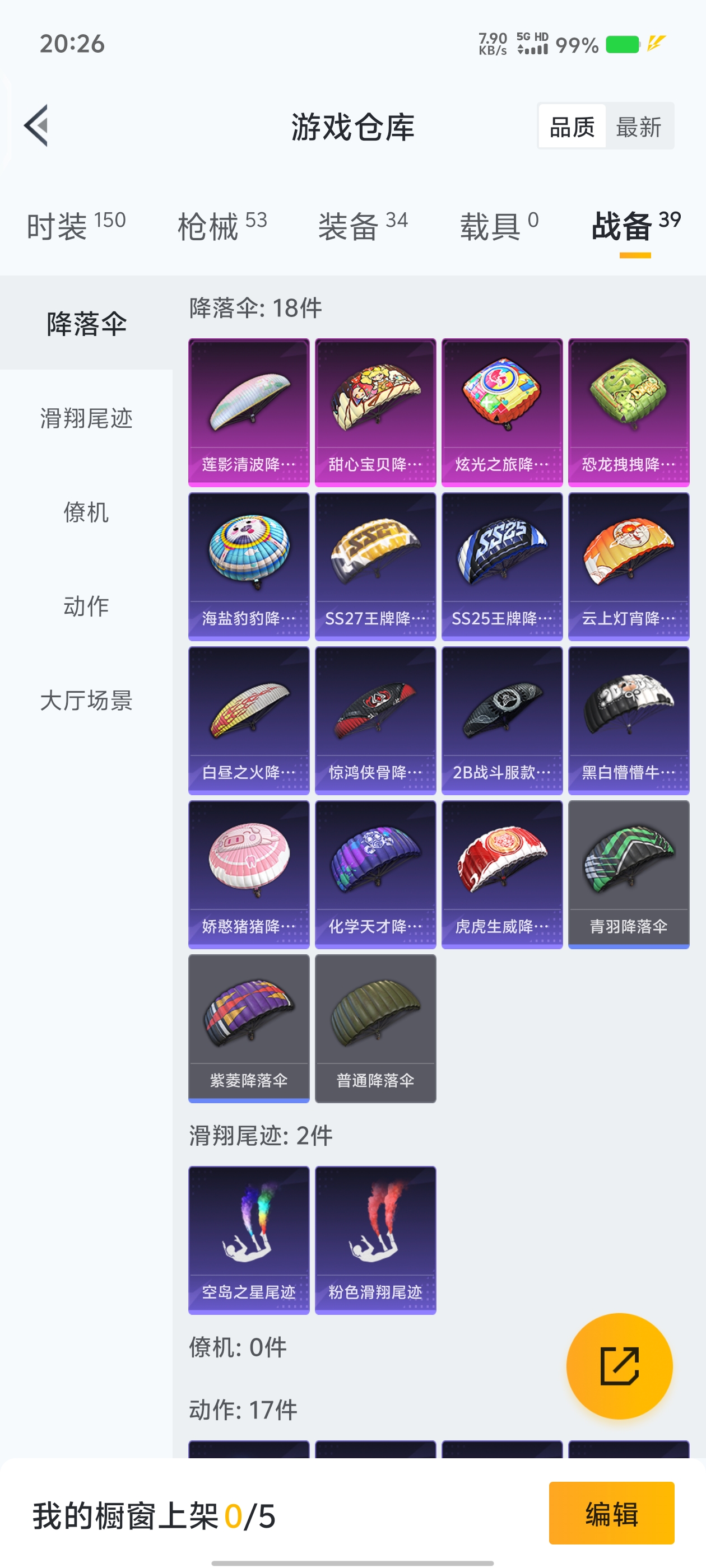This screenshot has height=1568, width=706.
Task: Sort the warehouse by 最新
Action: pos(638,127)
